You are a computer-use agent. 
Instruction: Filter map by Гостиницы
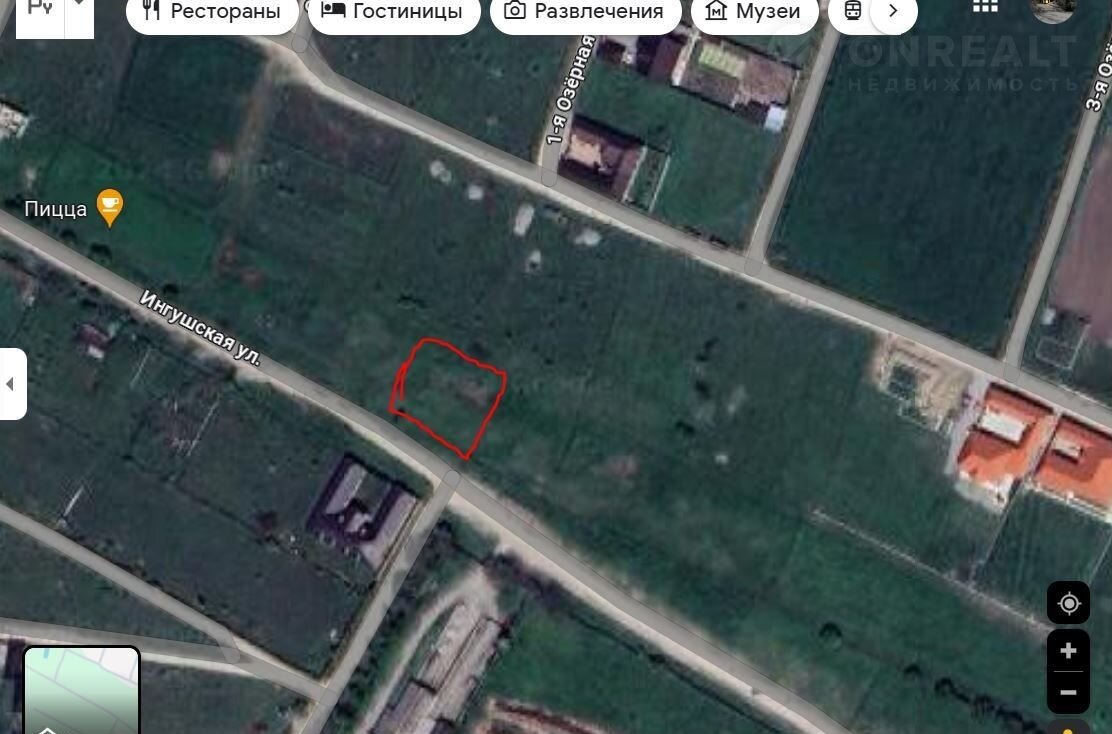pos(393,12)
